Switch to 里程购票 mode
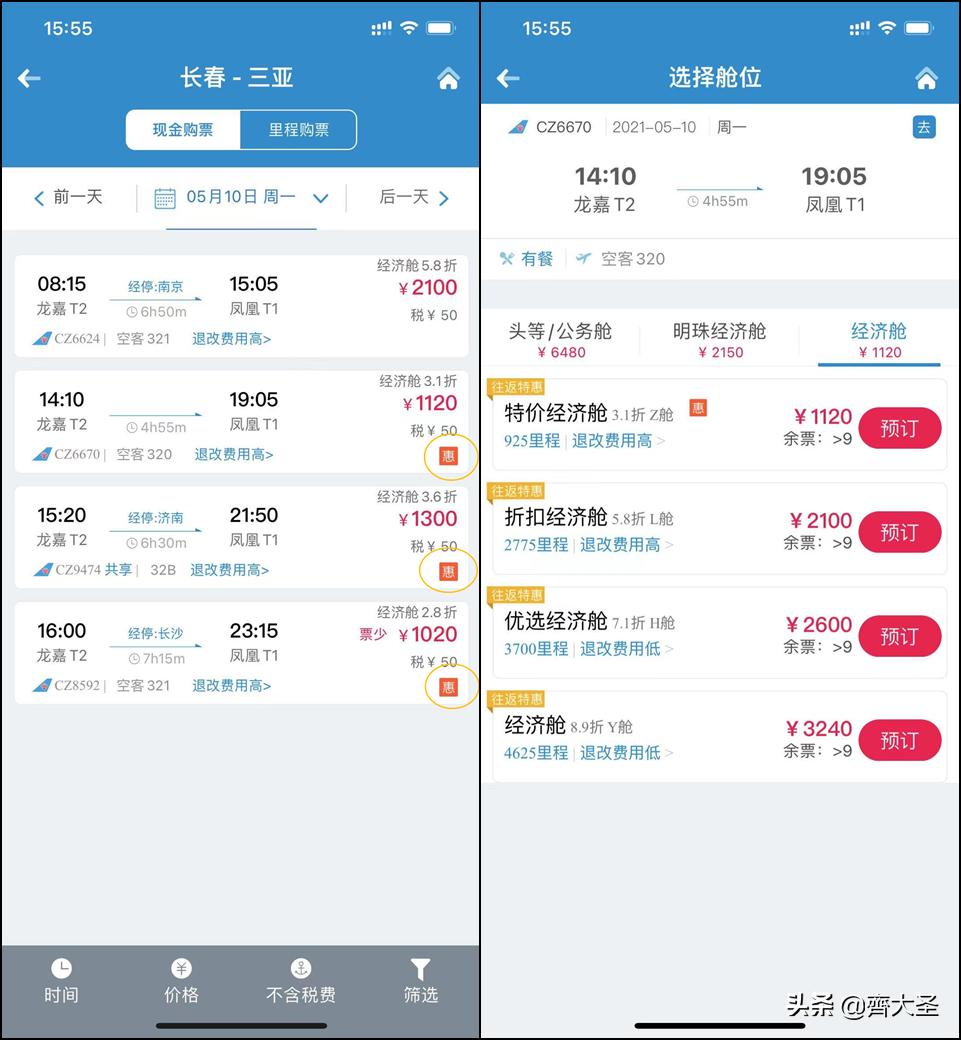Screen dimensions: 961x1040 pyautogui.click(x=299, y=129)
